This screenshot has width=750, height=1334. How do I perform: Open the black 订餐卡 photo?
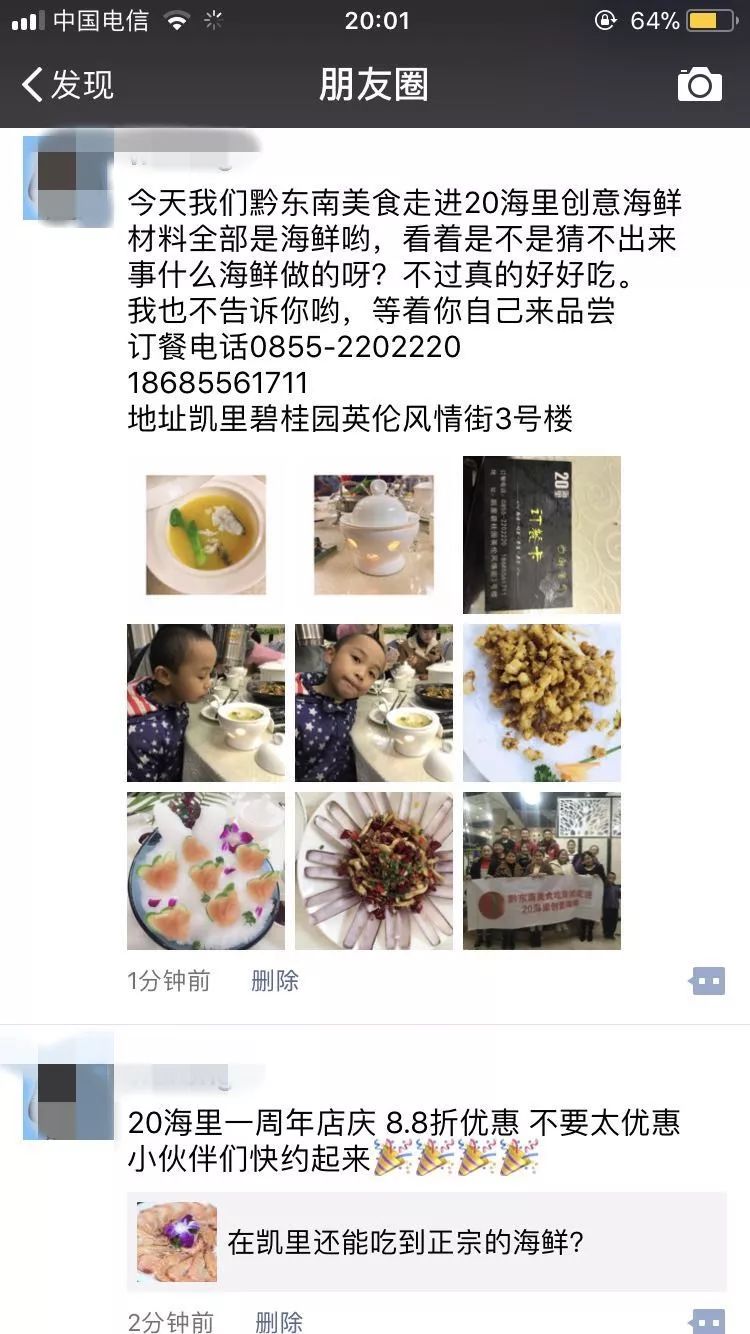point(542,535)
